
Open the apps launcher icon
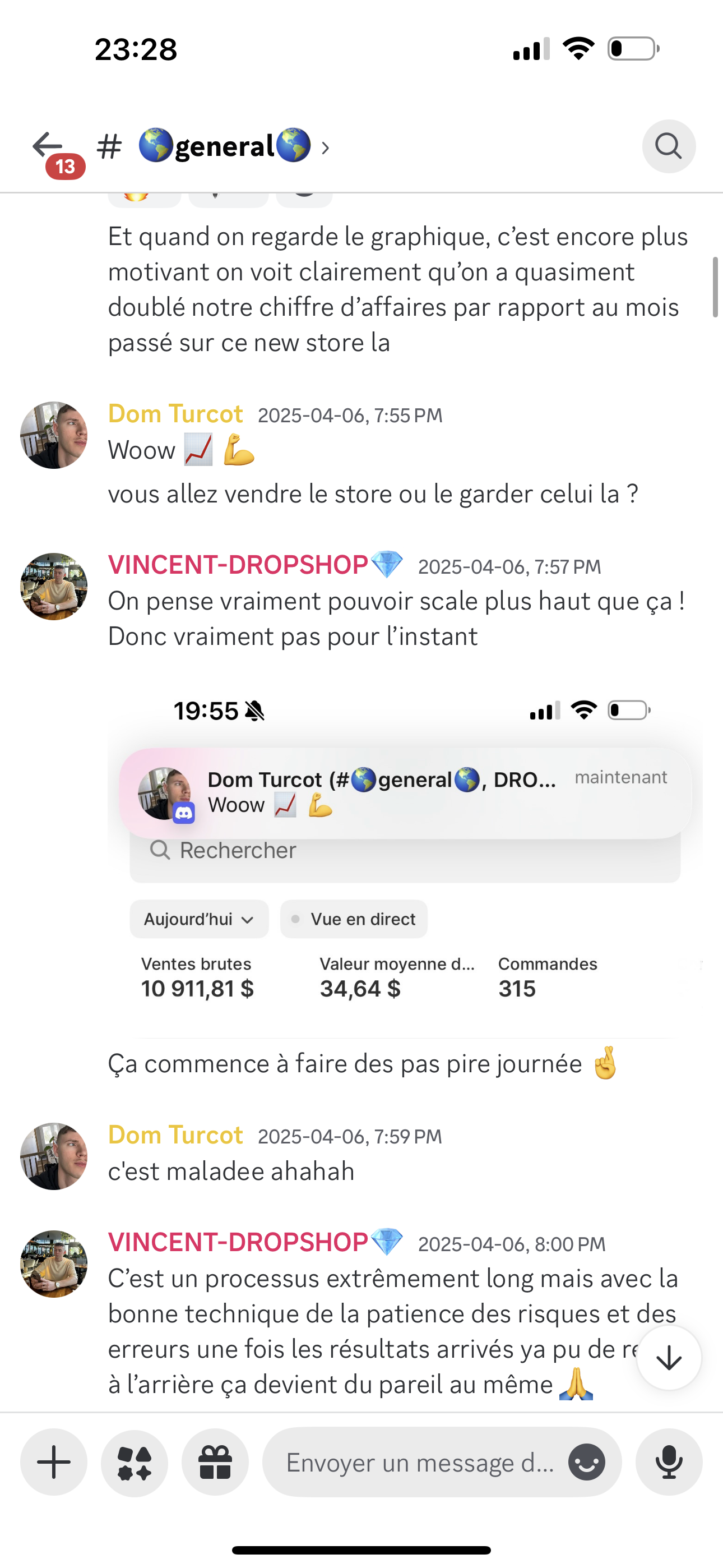click(135, 1462)
